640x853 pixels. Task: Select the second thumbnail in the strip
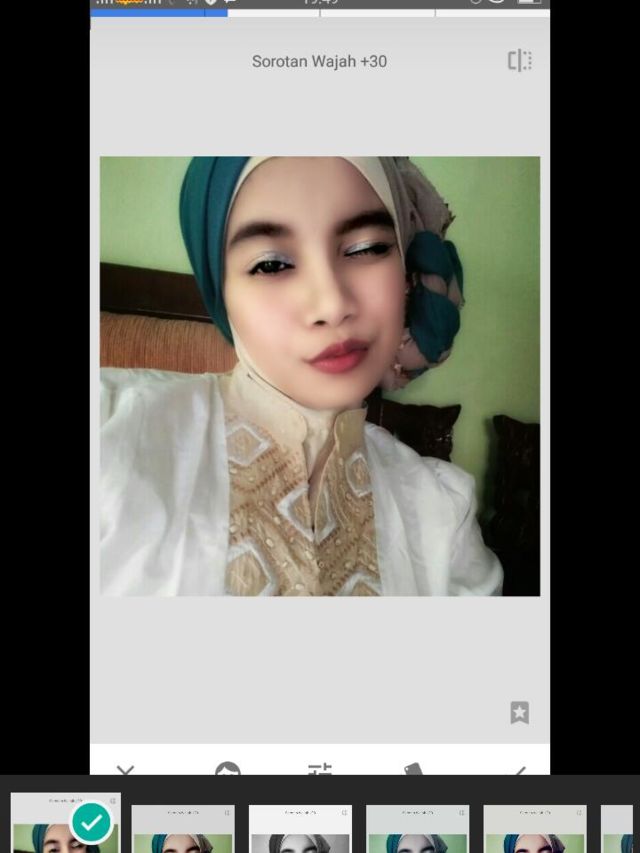coord(183,829)
